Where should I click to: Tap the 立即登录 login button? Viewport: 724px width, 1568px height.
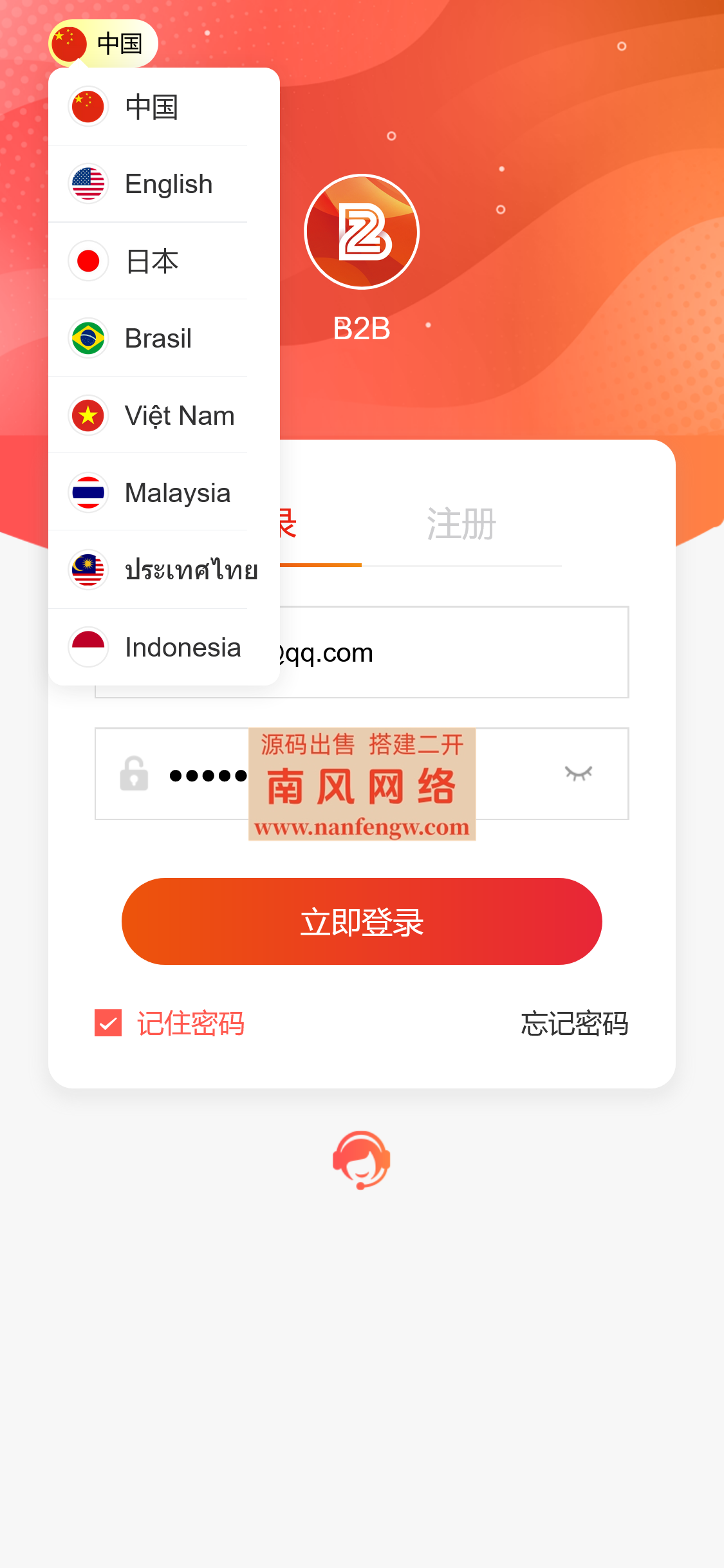[362, 921]
